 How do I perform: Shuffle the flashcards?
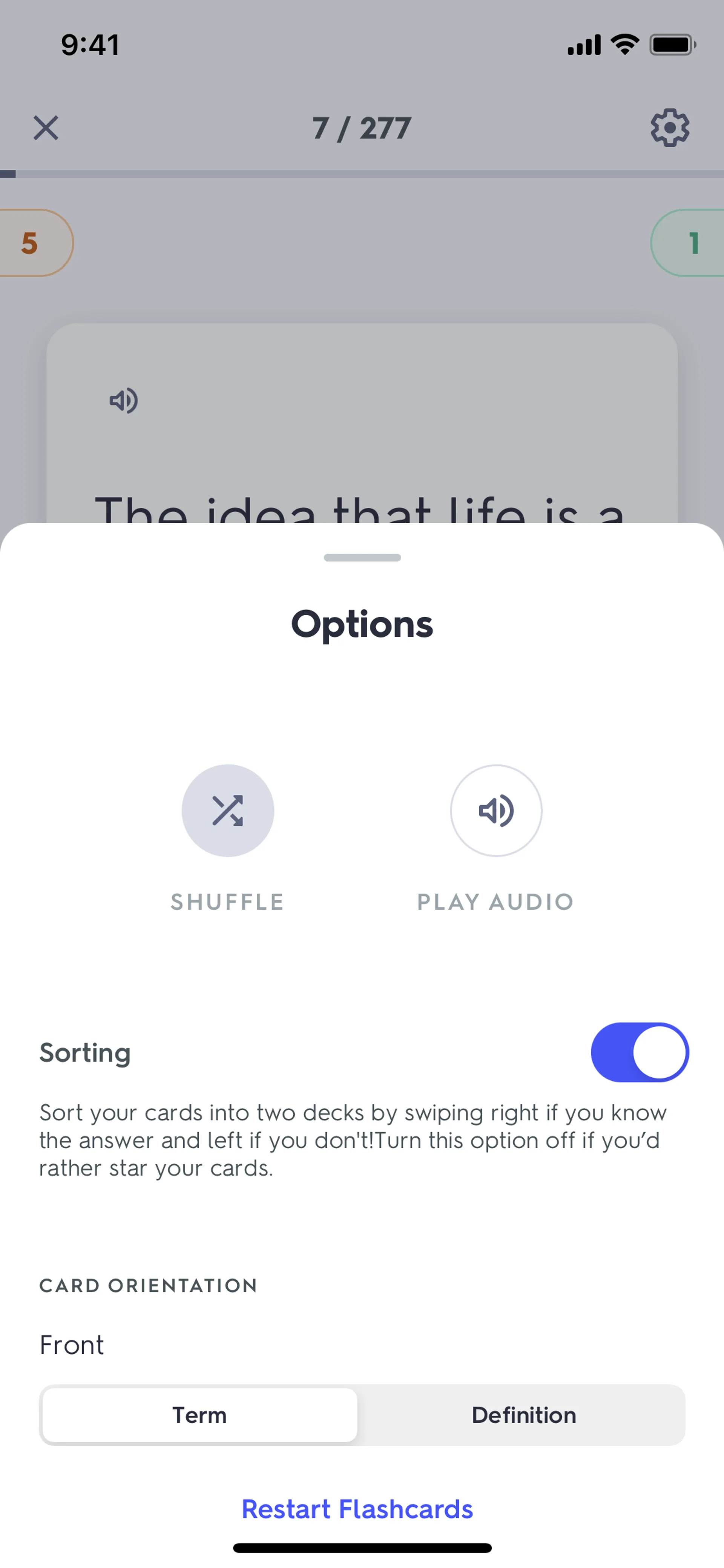(x=227, y=810)
